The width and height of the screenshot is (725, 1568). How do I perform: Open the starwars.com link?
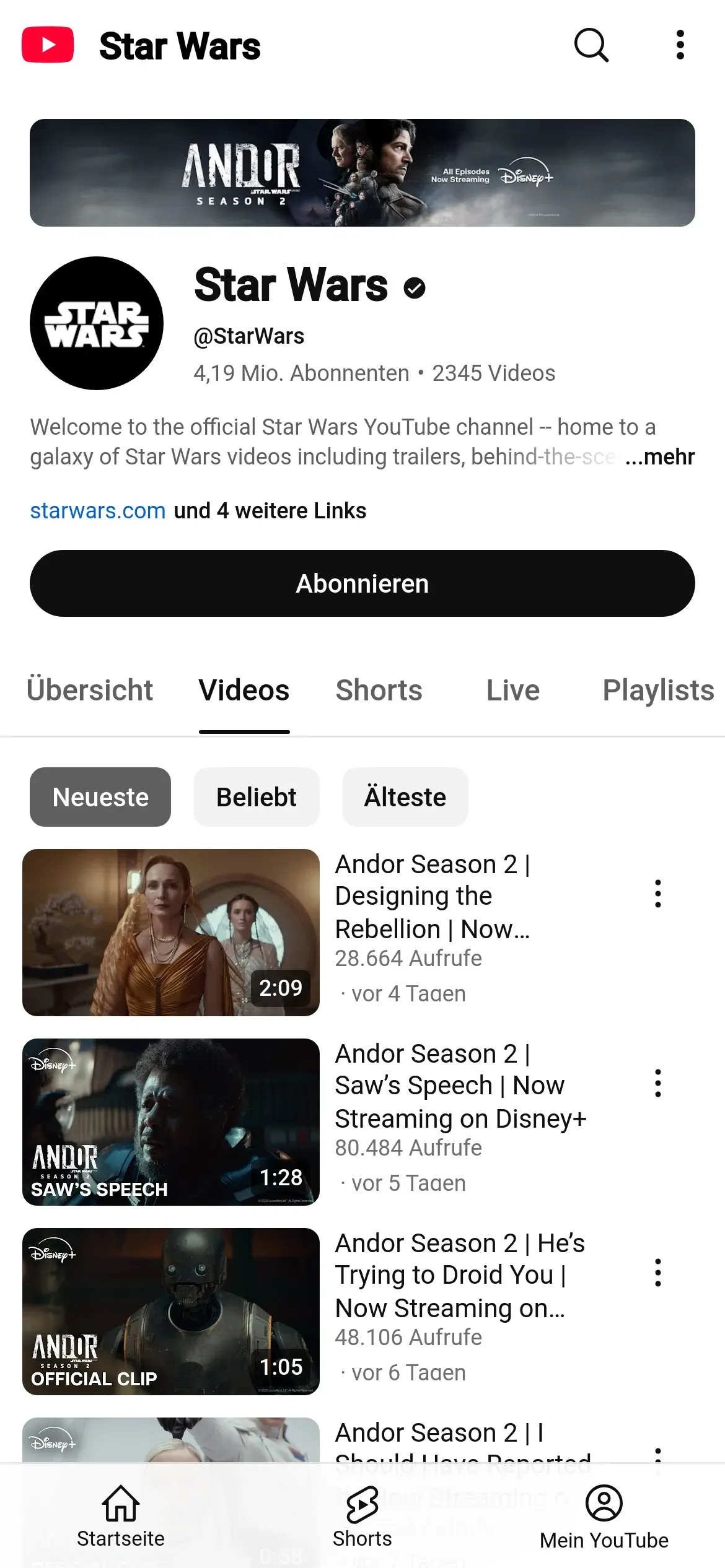[98, 511]
